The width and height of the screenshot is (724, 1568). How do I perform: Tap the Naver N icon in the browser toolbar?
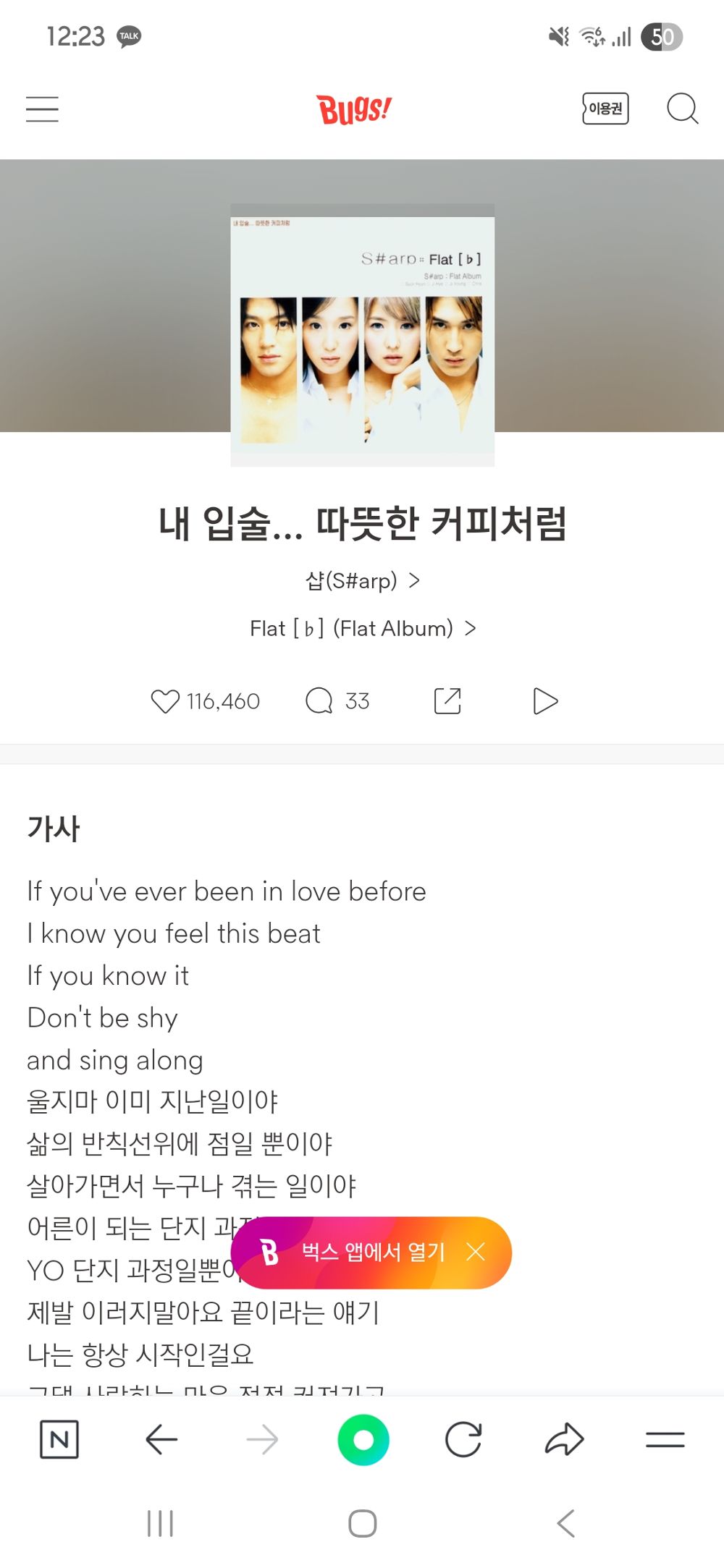click(x=59, y=1439)
